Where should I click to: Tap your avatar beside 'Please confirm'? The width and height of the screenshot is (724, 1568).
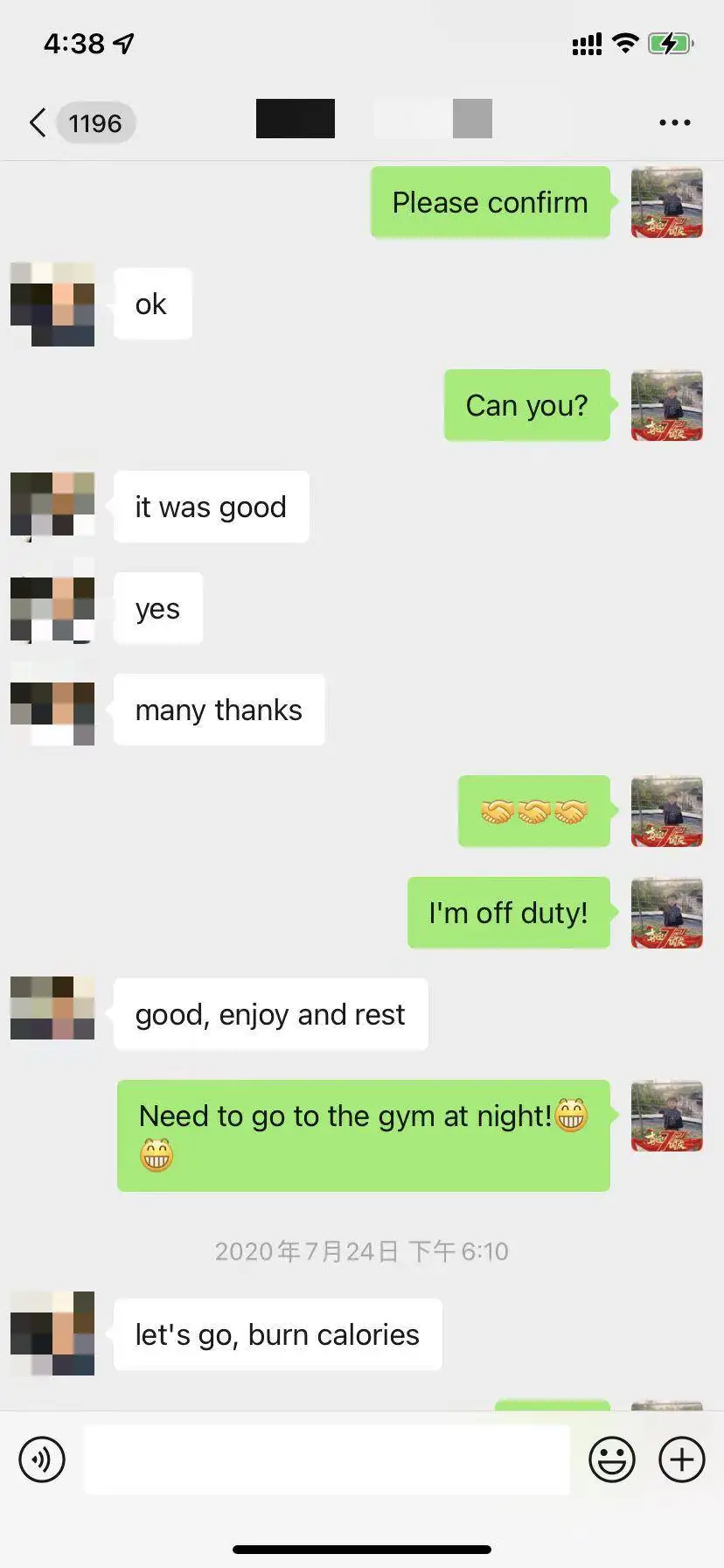pyautogui.click(x=667, y=202)
